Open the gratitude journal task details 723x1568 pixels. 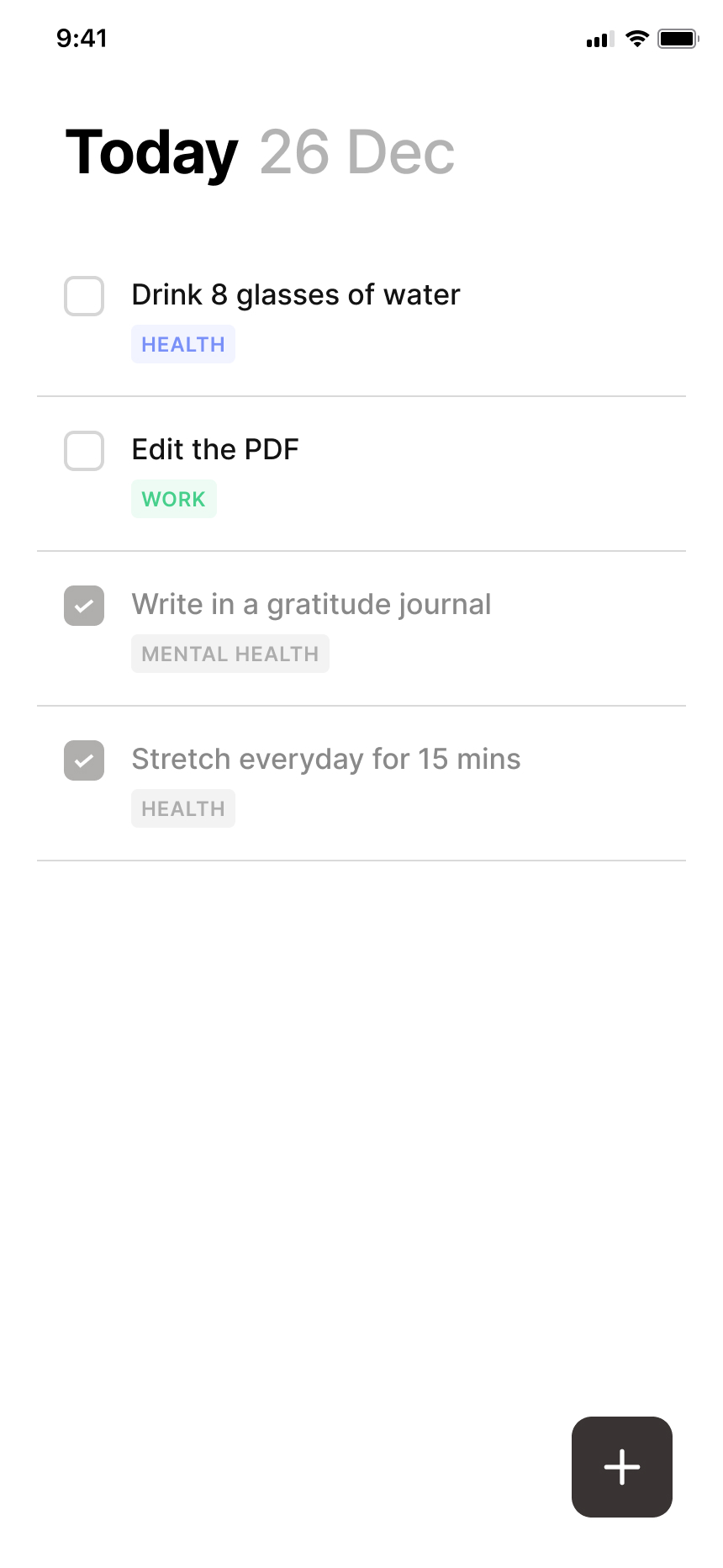coord(311,604)
